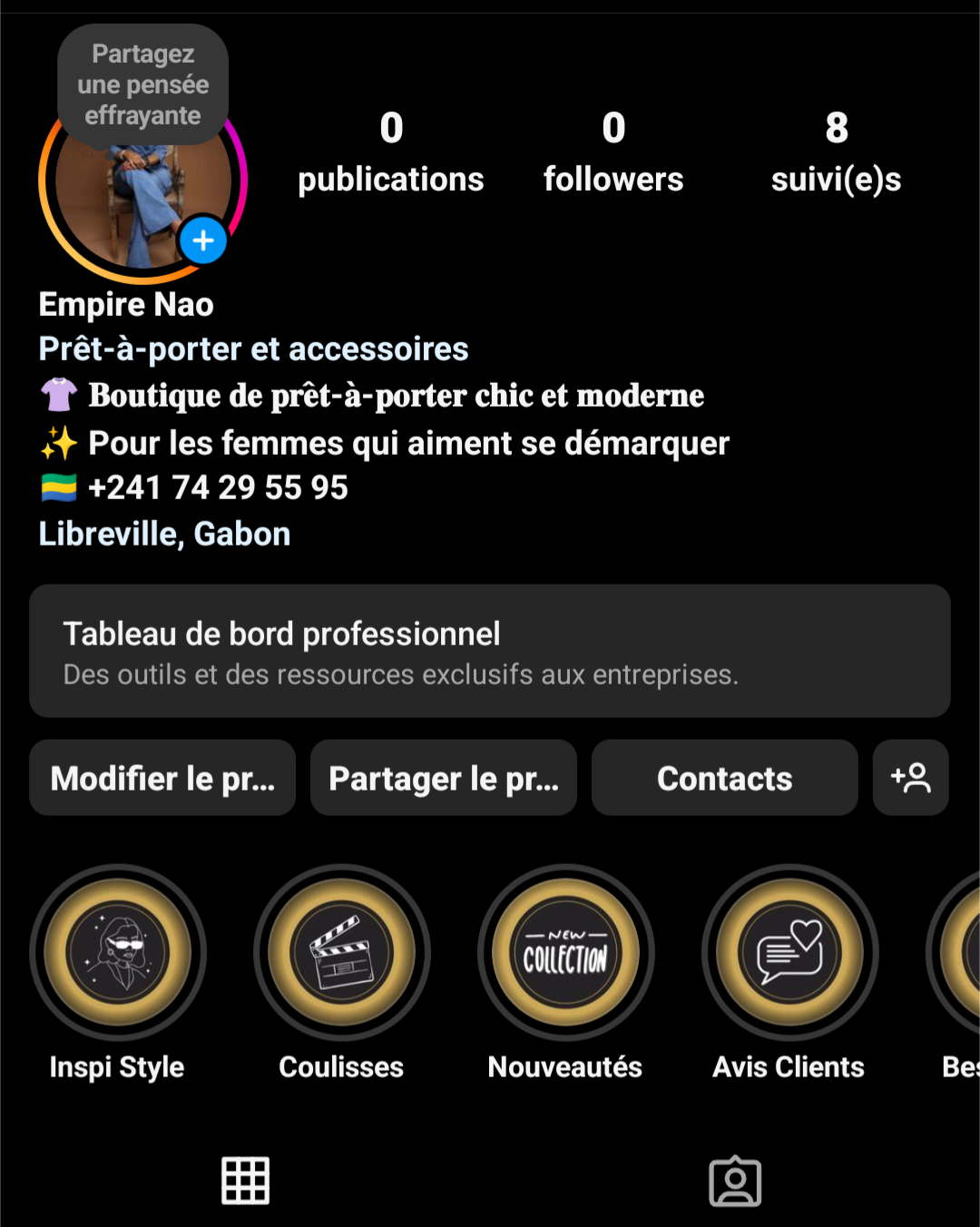The height and width of the screenshot is (1227, 980).
Task: Open the 0 publications counter
Action: (391, 152)
